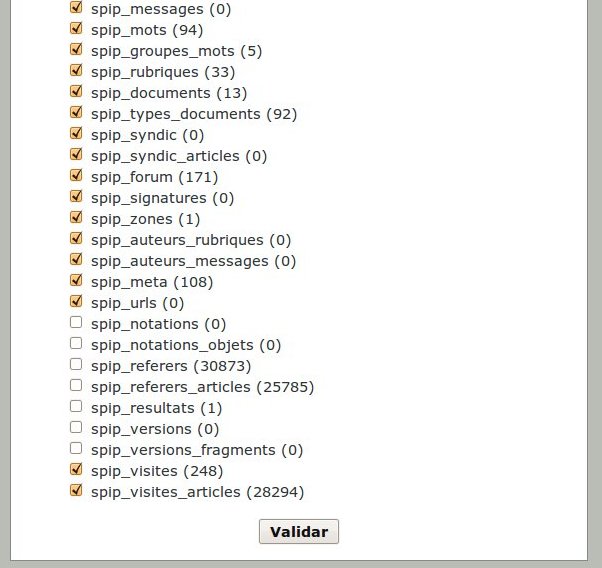602x568 pixels.
Task: Uncheck spip_types_documents checkbox
Action: coord(76,113)
